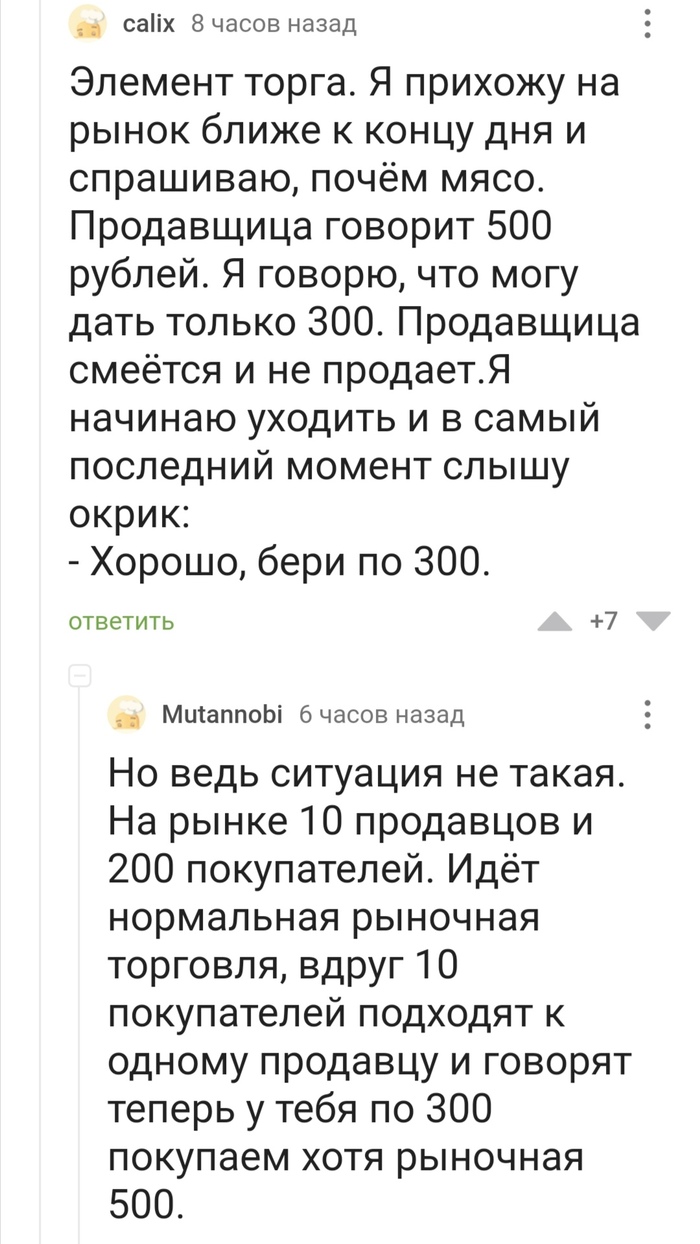Open Mutannobi's profile

(220, 714)
